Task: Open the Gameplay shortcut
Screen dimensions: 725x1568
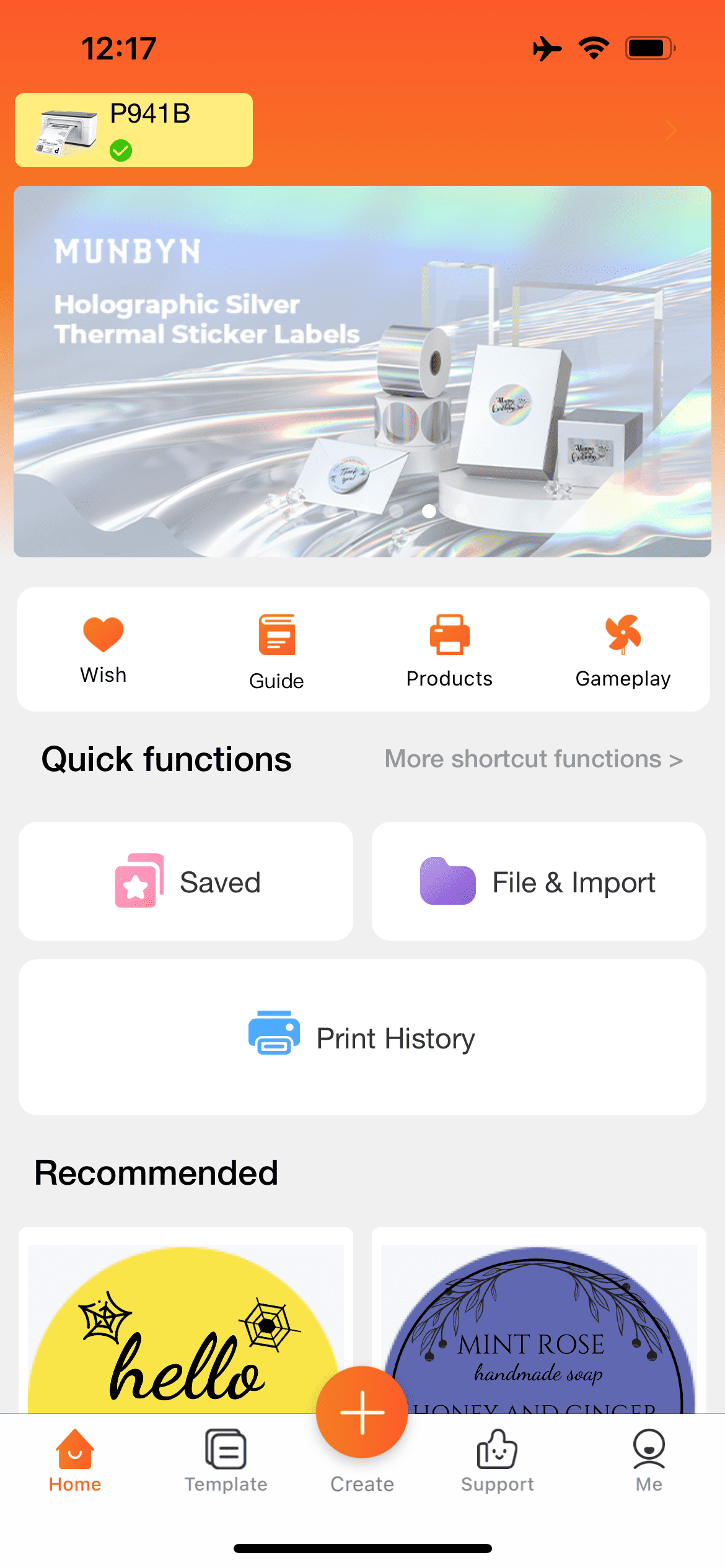Action: [623, 650]
